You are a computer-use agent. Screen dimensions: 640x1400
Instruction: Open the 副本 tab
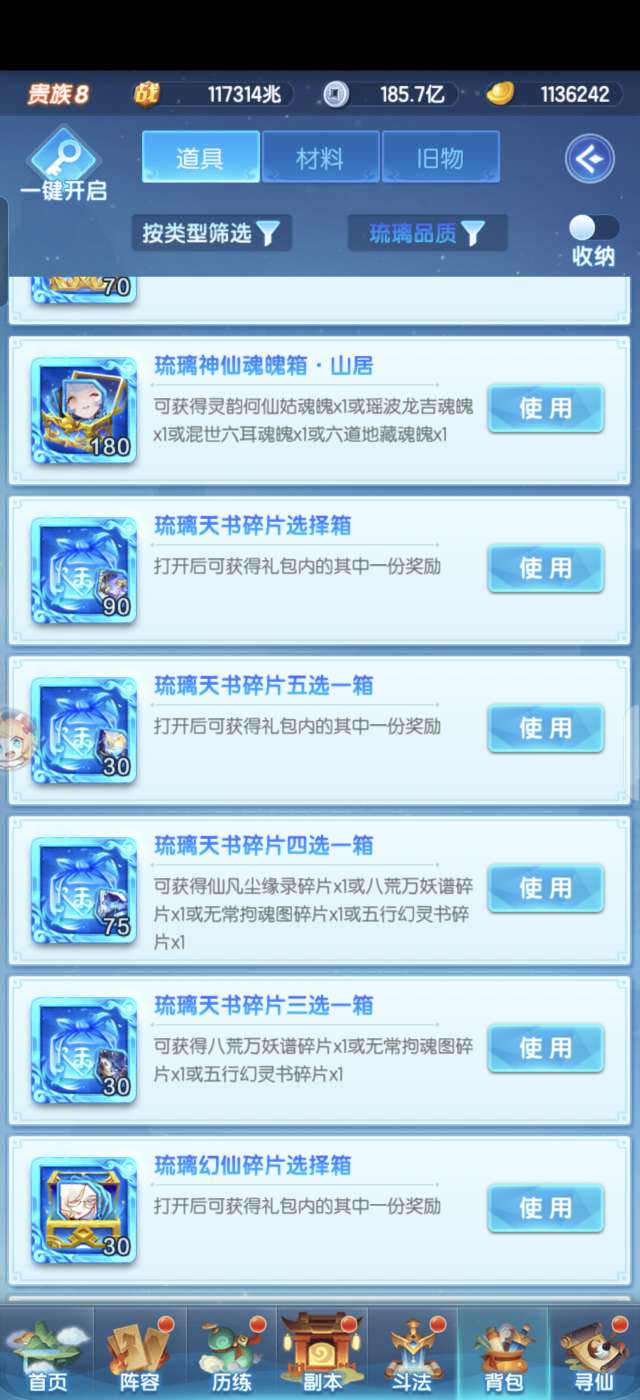320,1353
